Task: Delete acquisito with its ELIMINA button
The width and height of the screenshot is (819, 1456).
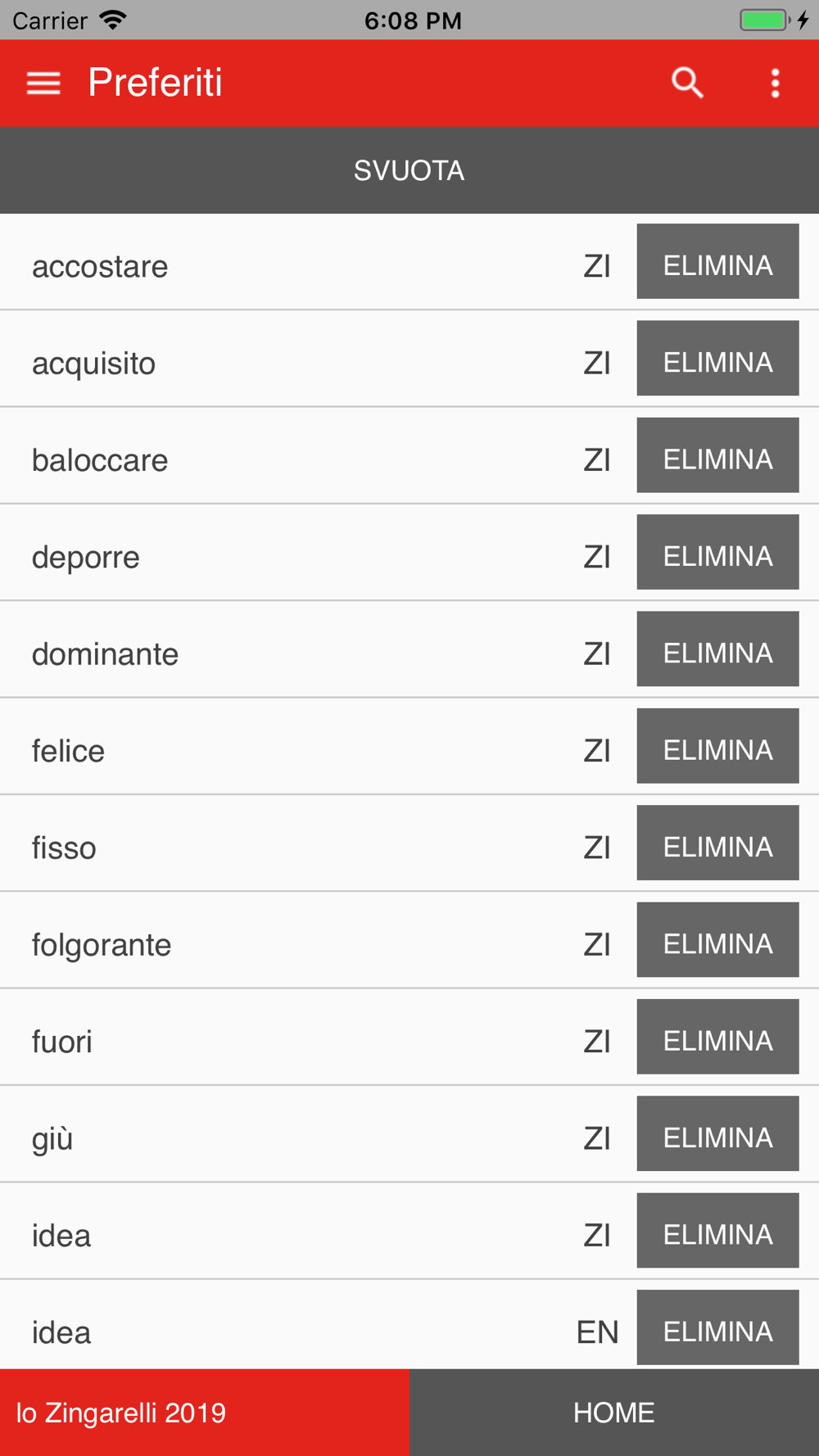Action: point(717,358)
